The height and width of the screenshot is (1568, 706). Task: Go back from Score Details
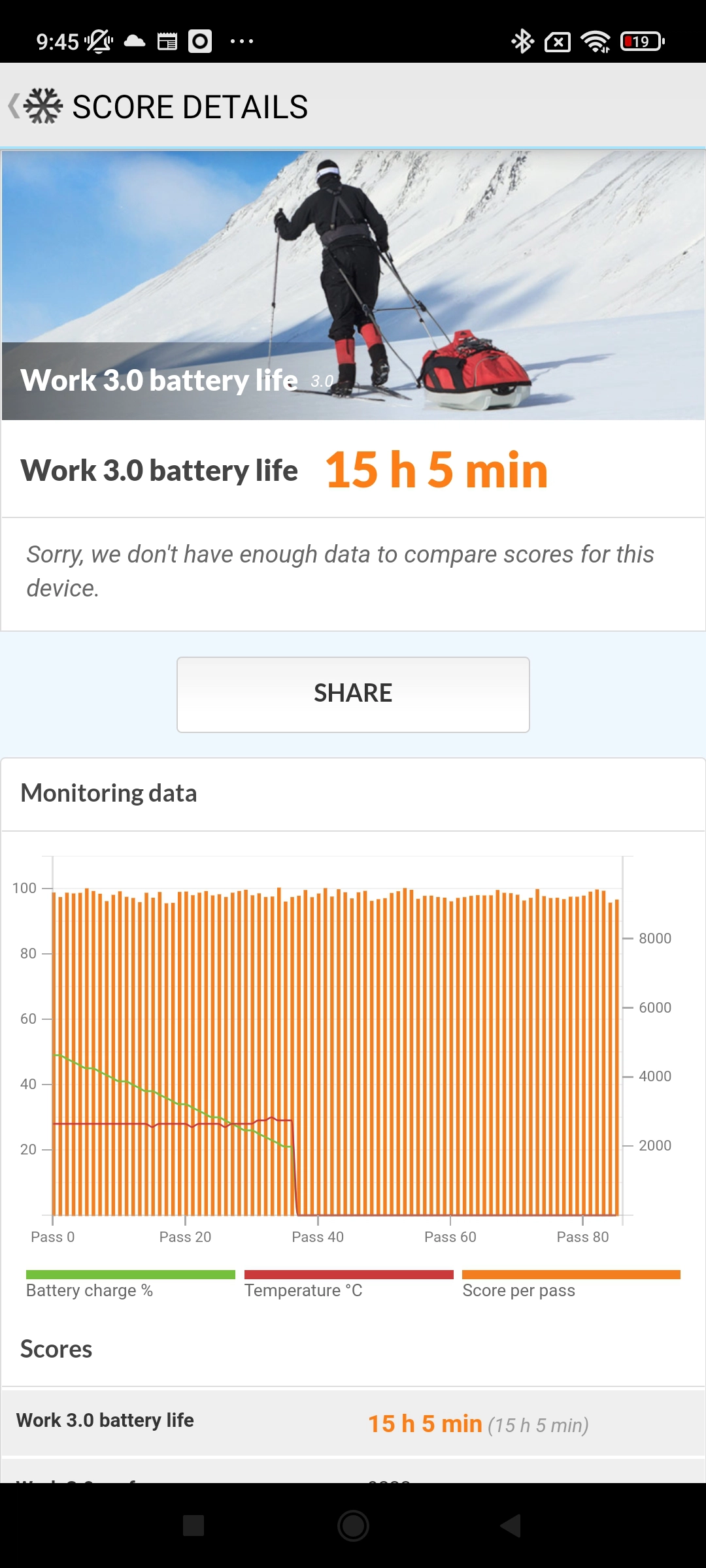coord(14,106)
